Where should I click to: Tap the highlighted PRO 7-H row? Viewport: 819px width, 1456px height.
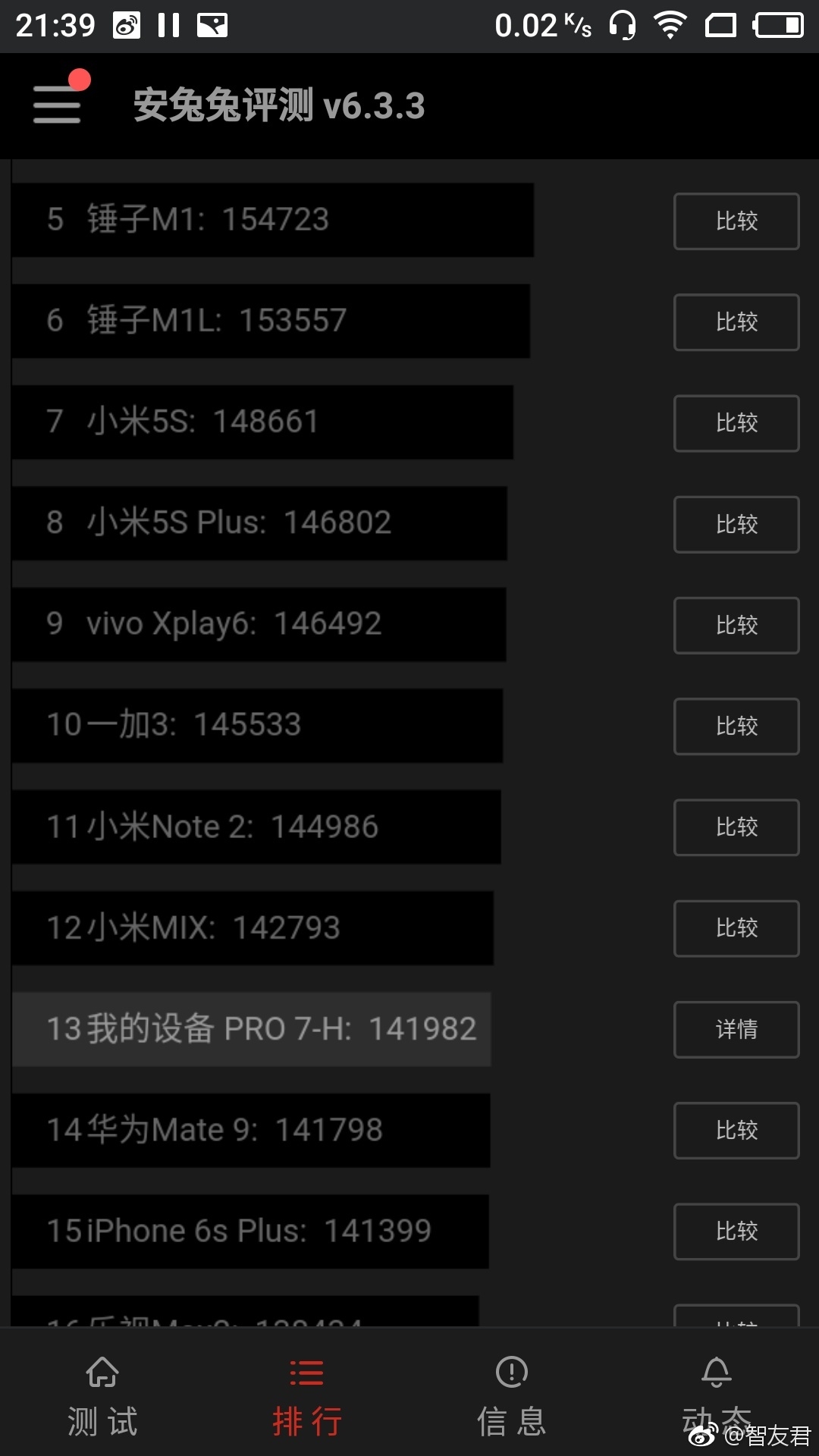click(x=250, y=1030)
